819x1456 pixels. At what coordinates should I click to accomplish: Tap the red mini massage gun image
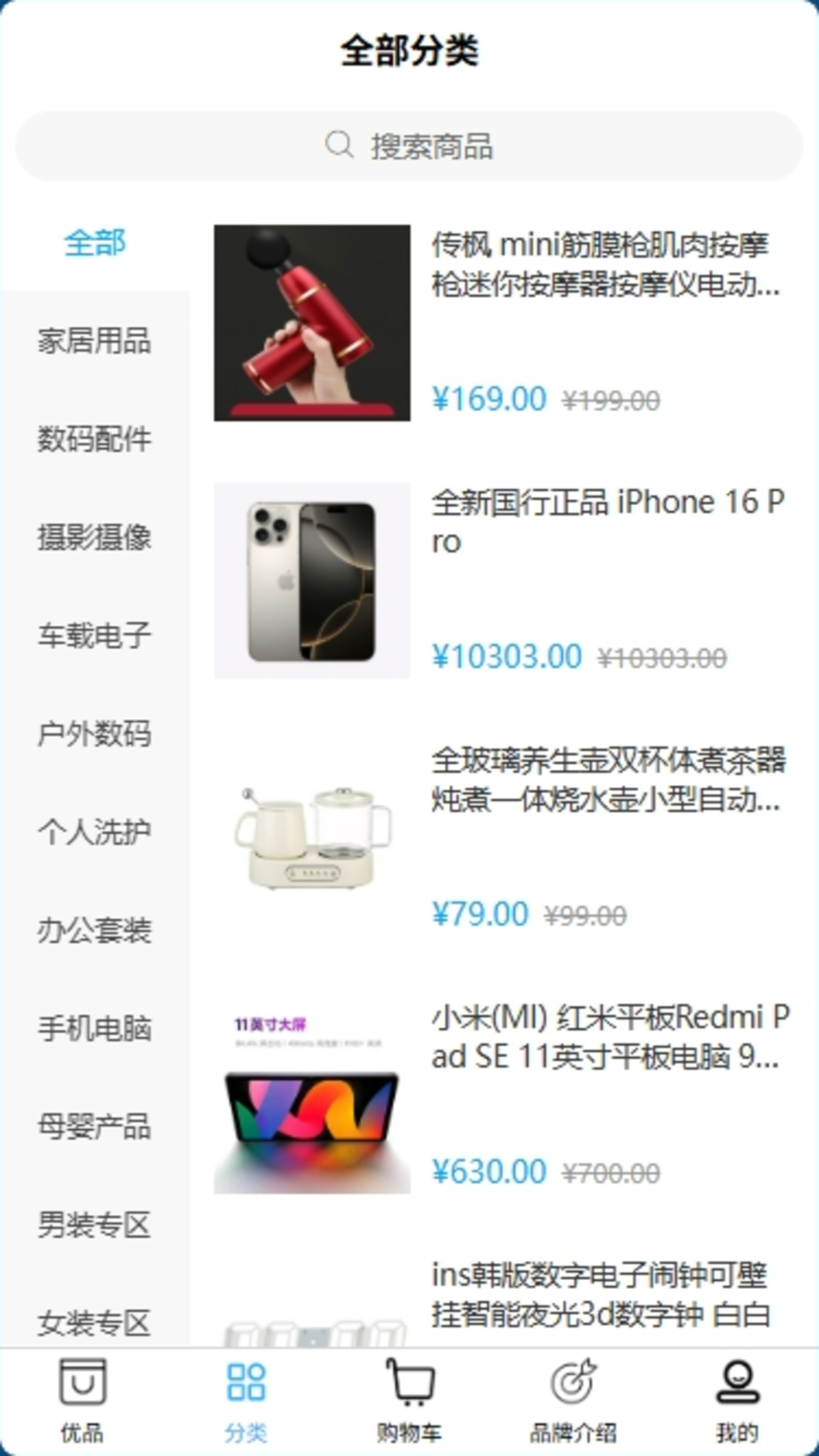tap(311, 322)
